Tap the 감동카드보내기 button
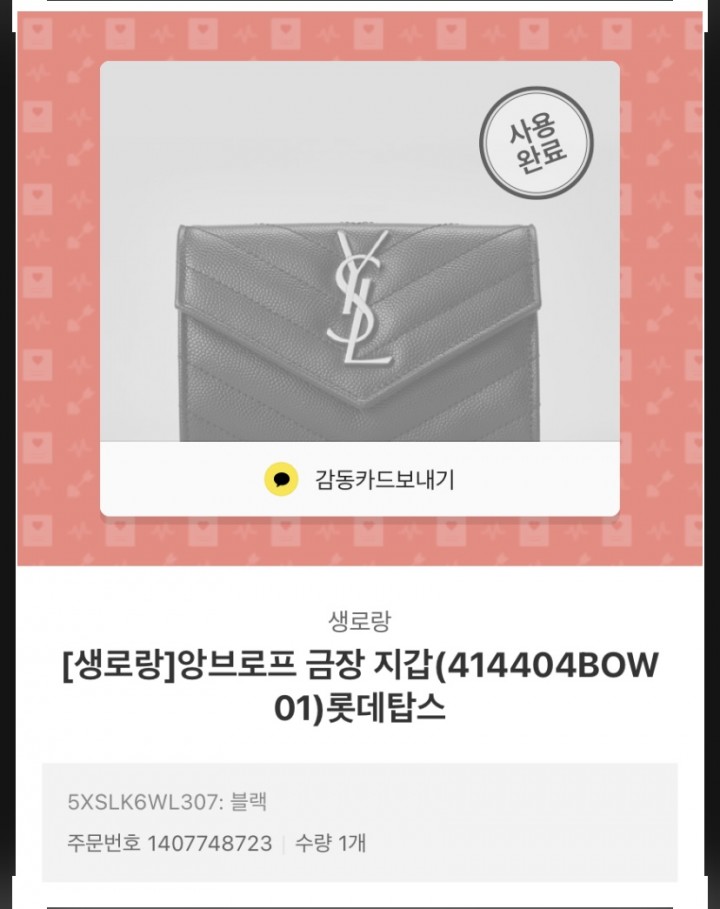 [360, 479]
